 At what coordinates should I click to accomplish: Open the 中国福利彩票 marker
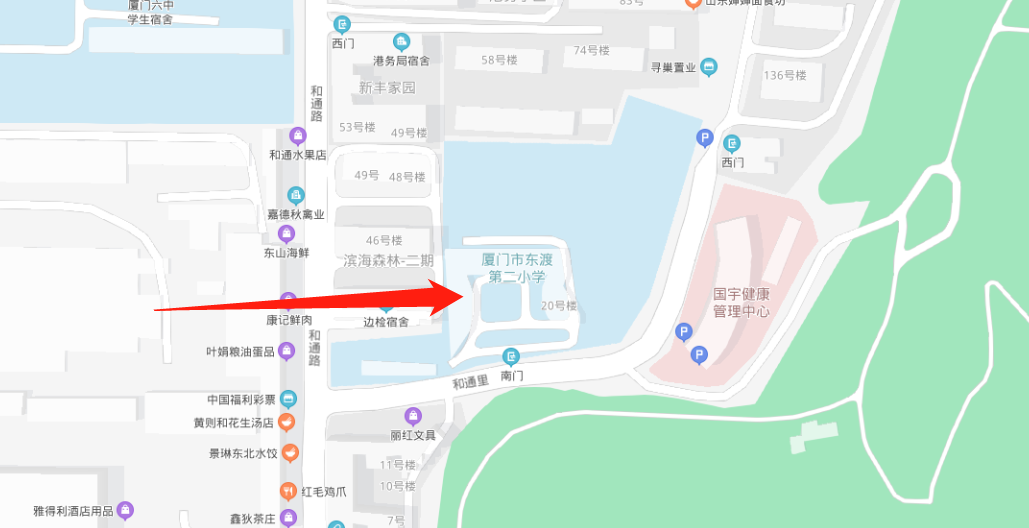click(x=288, y=399)
